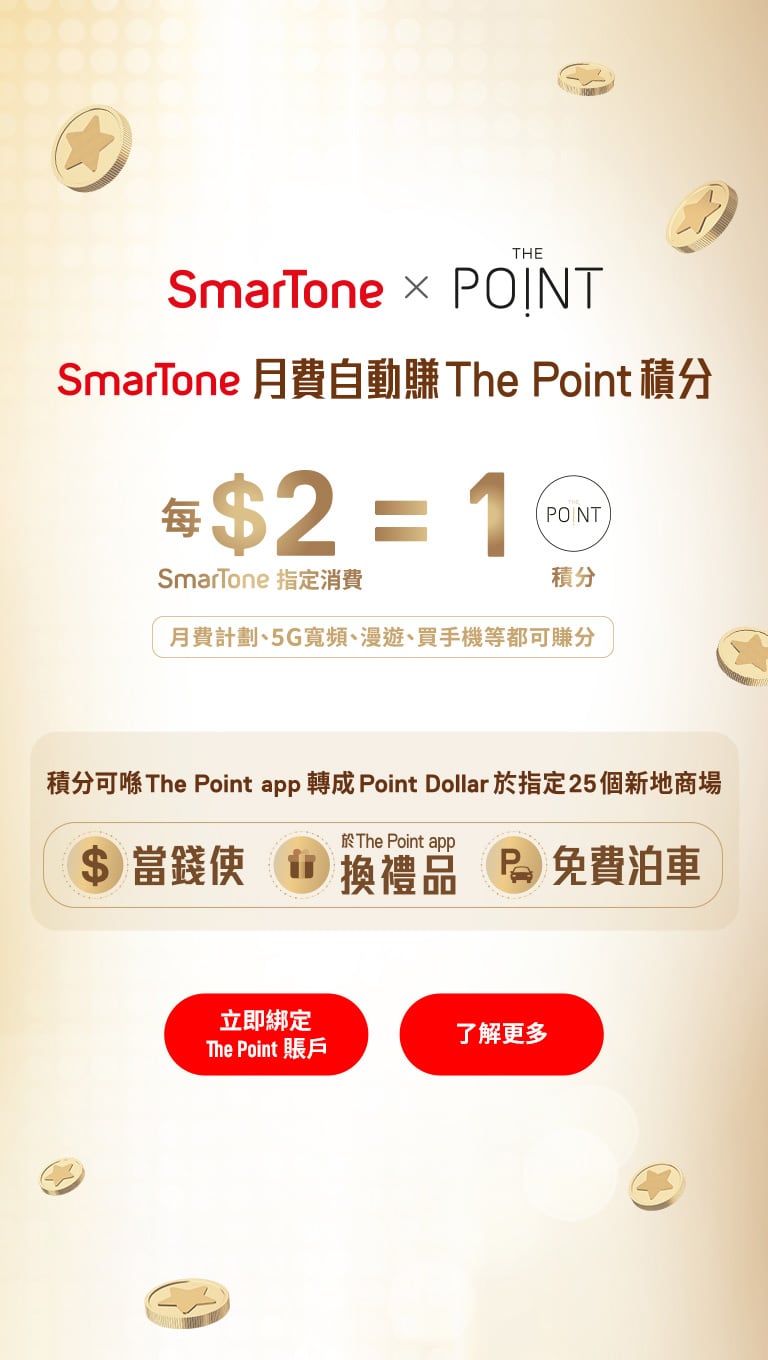Tap 立即綁定 The Point 賬戶 button
Image resolution: width=768 pixels, height=1360 pixels.
point(266,1034)
